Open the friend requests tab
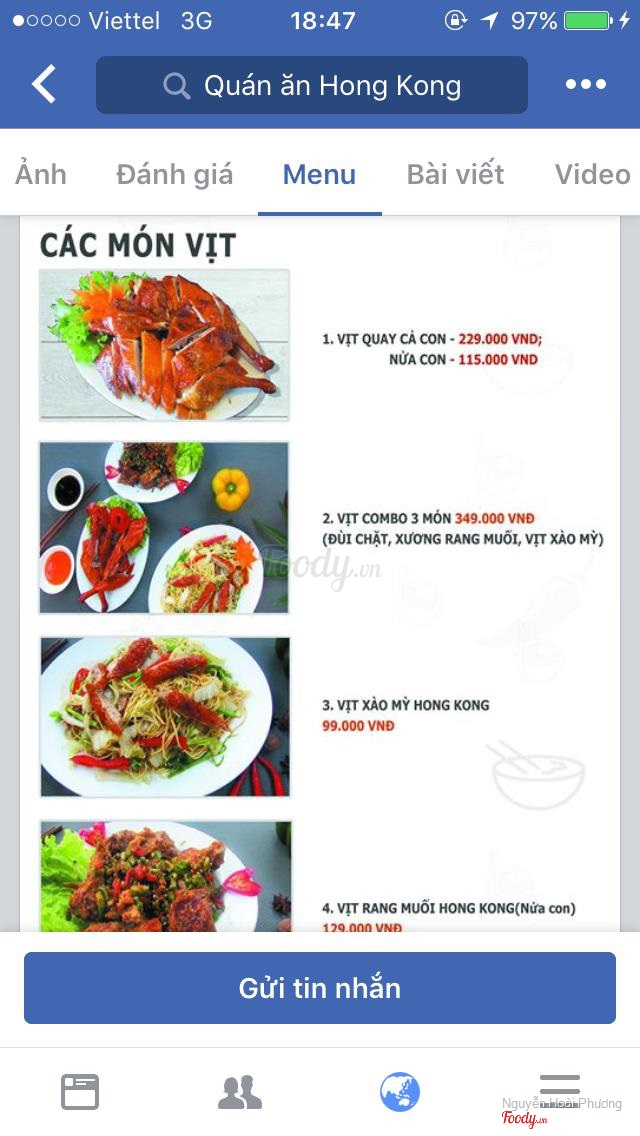This screenshot has height=1136, width=640. click(x=240, y=1092)
